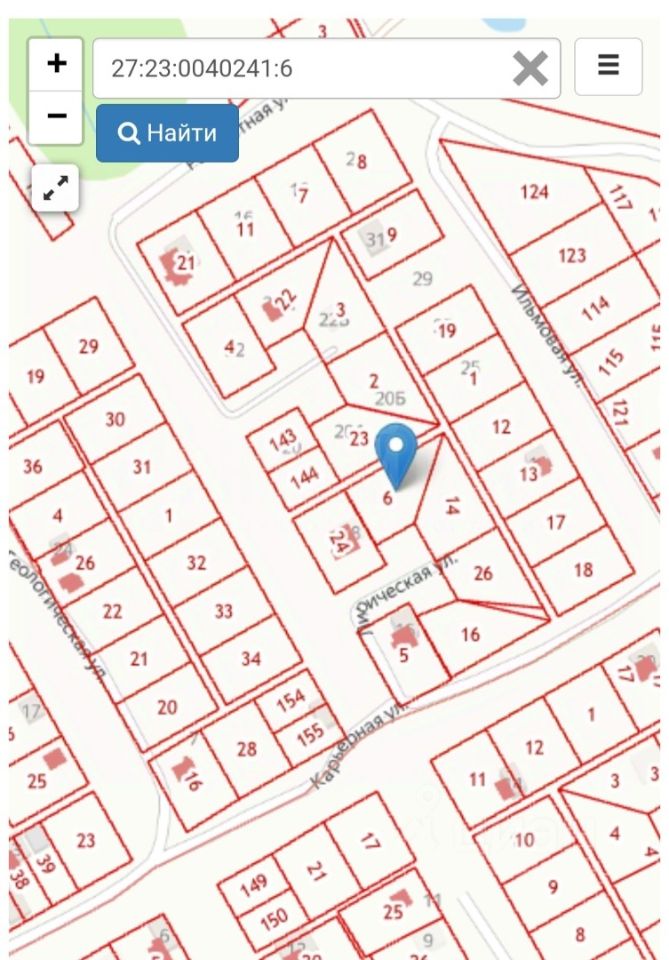This screenshot has height=960, width=669.
Task: Tap the Найти search button
Action: tap(167, 133)
